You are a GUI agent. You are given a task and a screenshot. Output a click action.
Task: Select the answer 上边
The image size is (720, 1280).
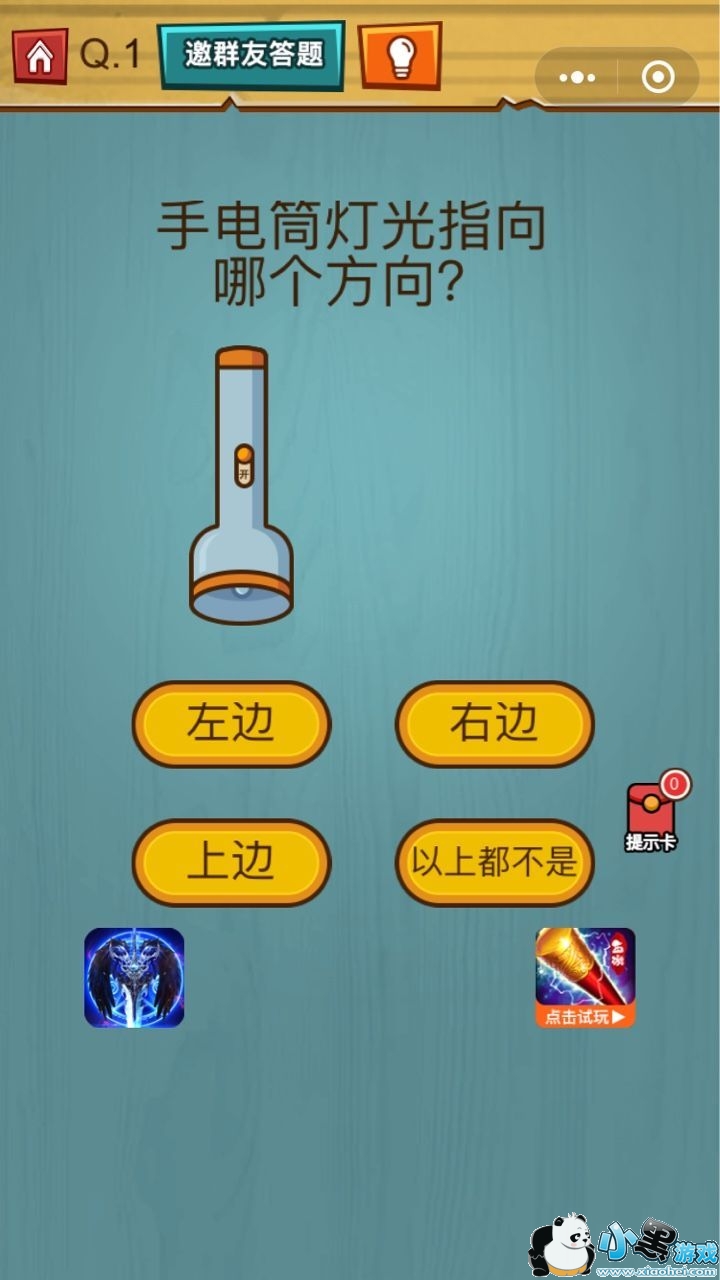pyautogui.click(x=231, y=862)
